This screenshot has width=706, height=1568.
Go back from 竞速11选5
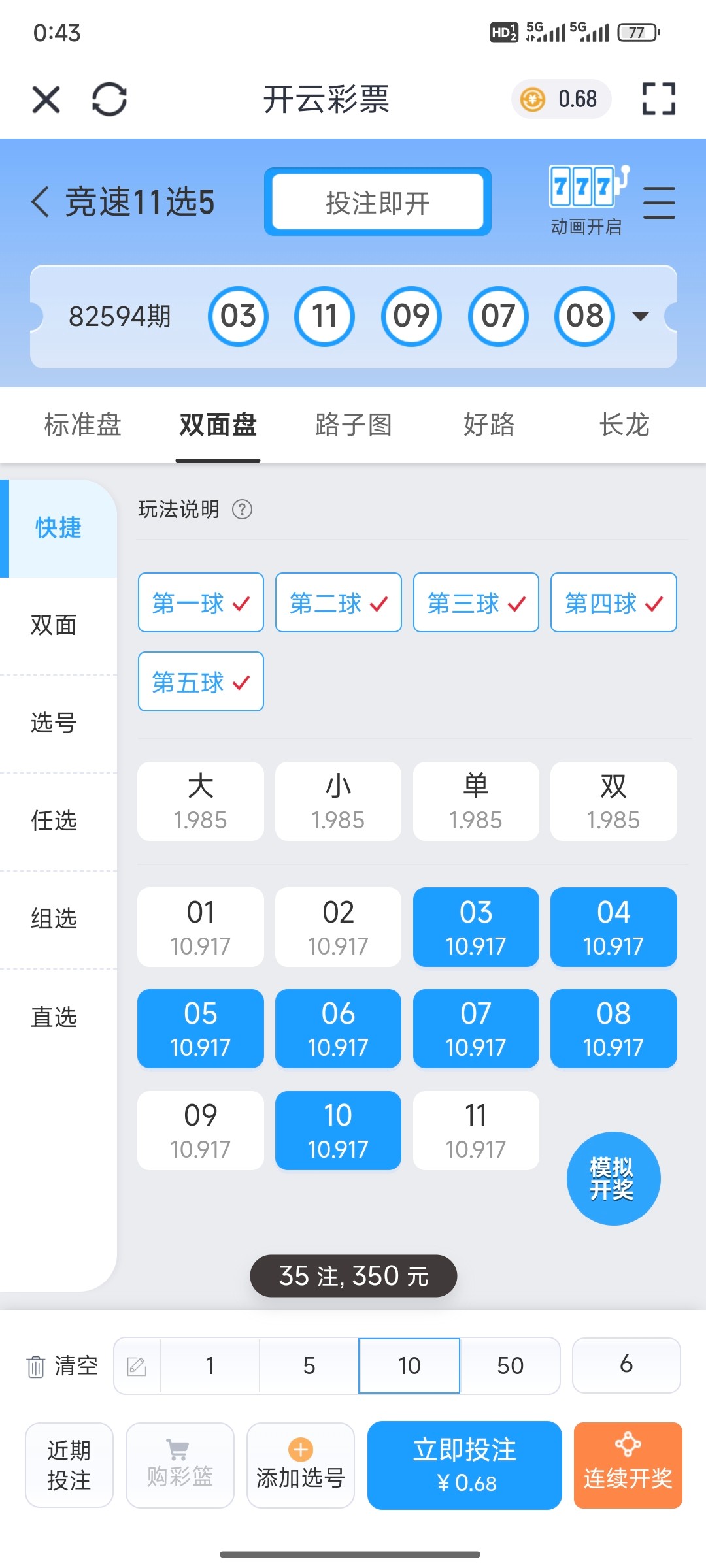point(41,201)
